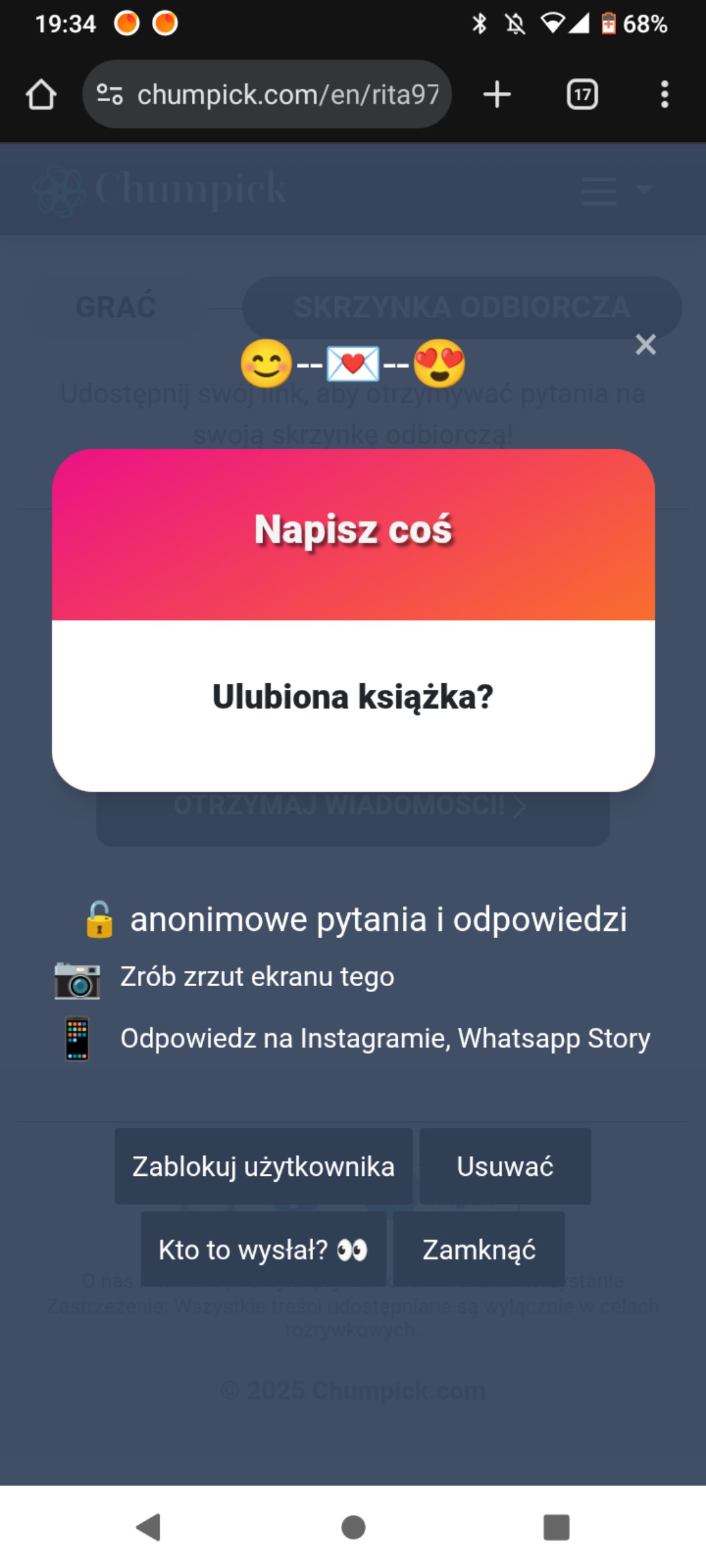Delete the message with Usuwać
706x1568 pixels.
[505, 1167]
